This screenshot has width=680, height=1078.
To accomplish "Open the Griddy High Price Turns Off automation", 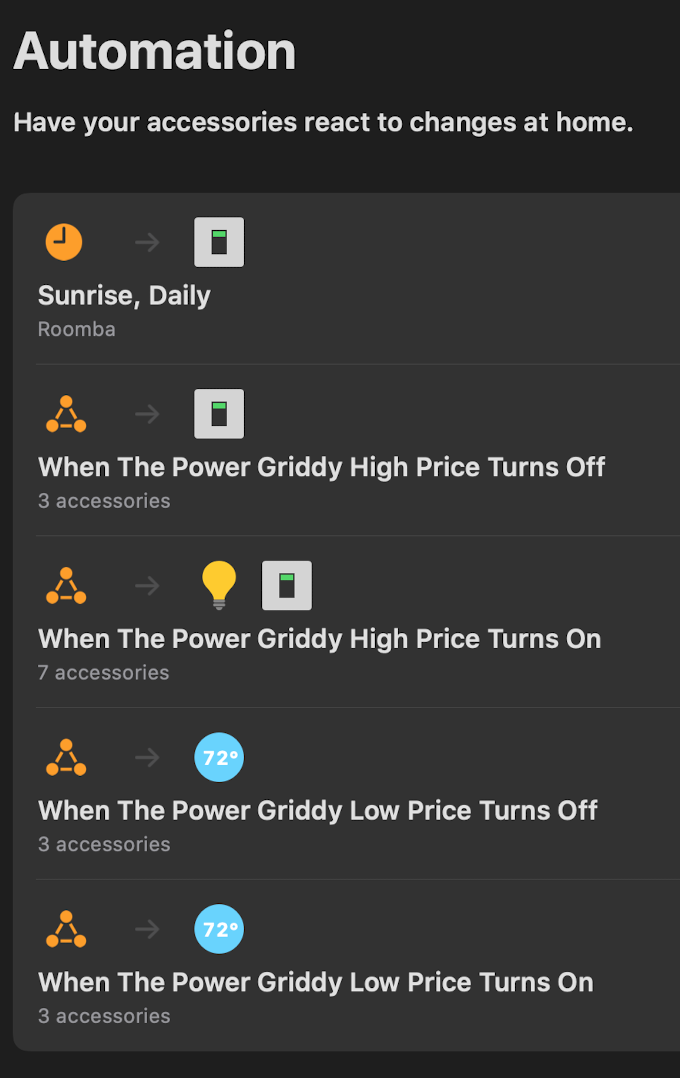I will pos(321,467).
